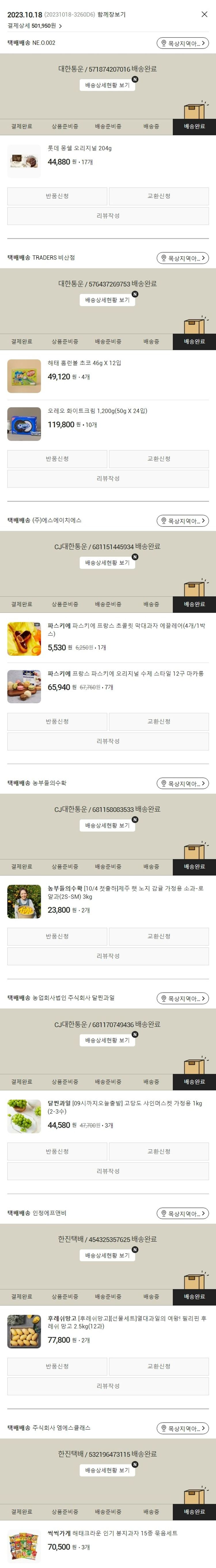Close the order detail page
The width and height of the screenshot is (216, 1568).
[204, 14]
